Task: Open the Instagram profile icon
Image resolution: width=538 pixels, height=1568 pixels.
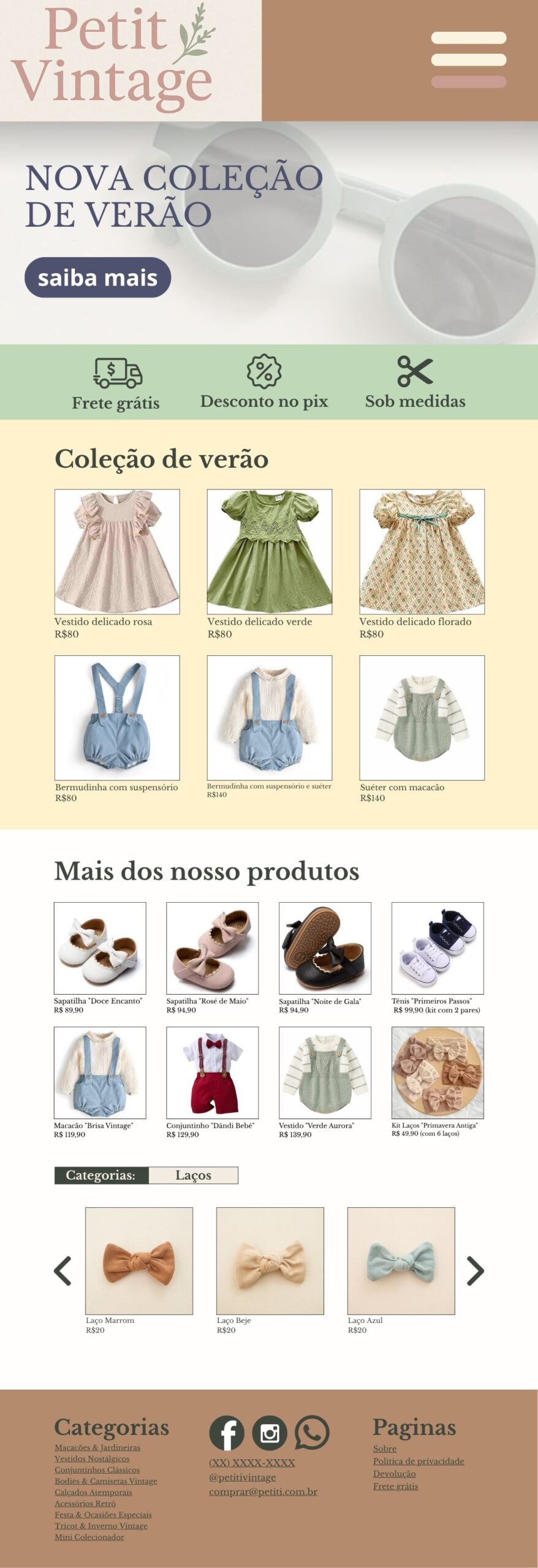Action: point(270,1433)
